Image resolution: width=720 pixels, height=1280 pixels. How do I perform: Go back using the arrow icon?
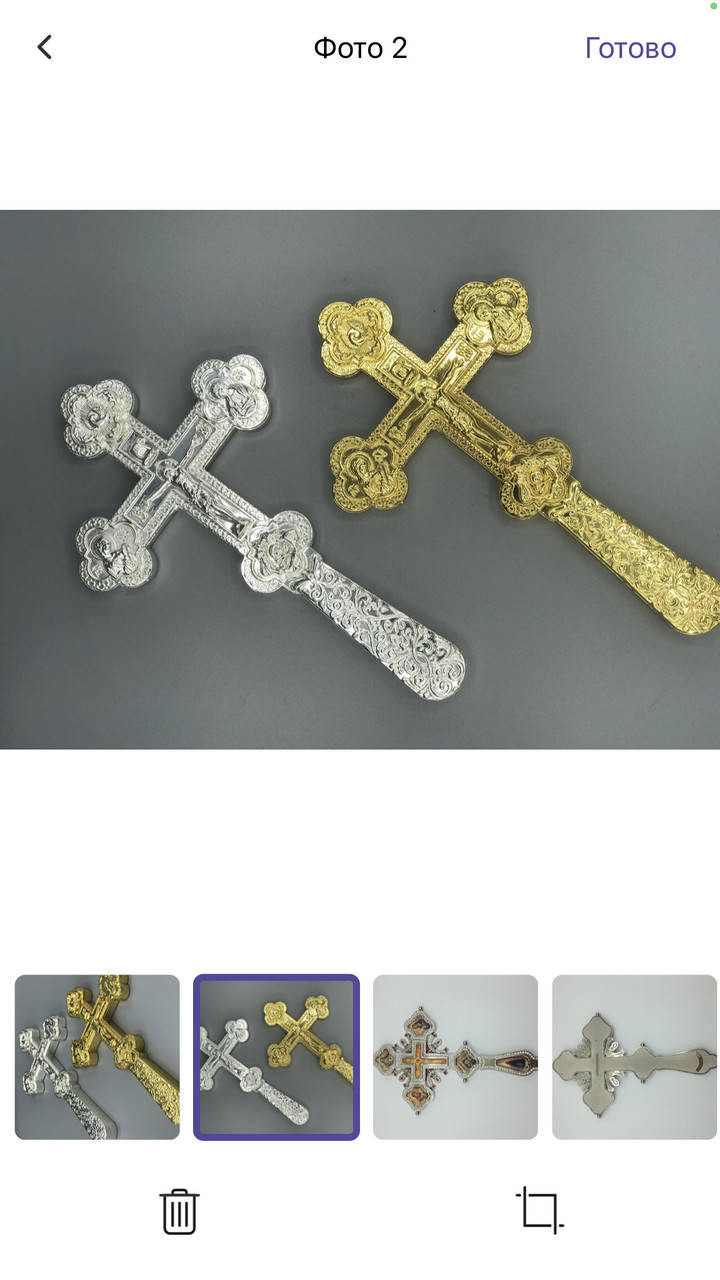point(44,47)
